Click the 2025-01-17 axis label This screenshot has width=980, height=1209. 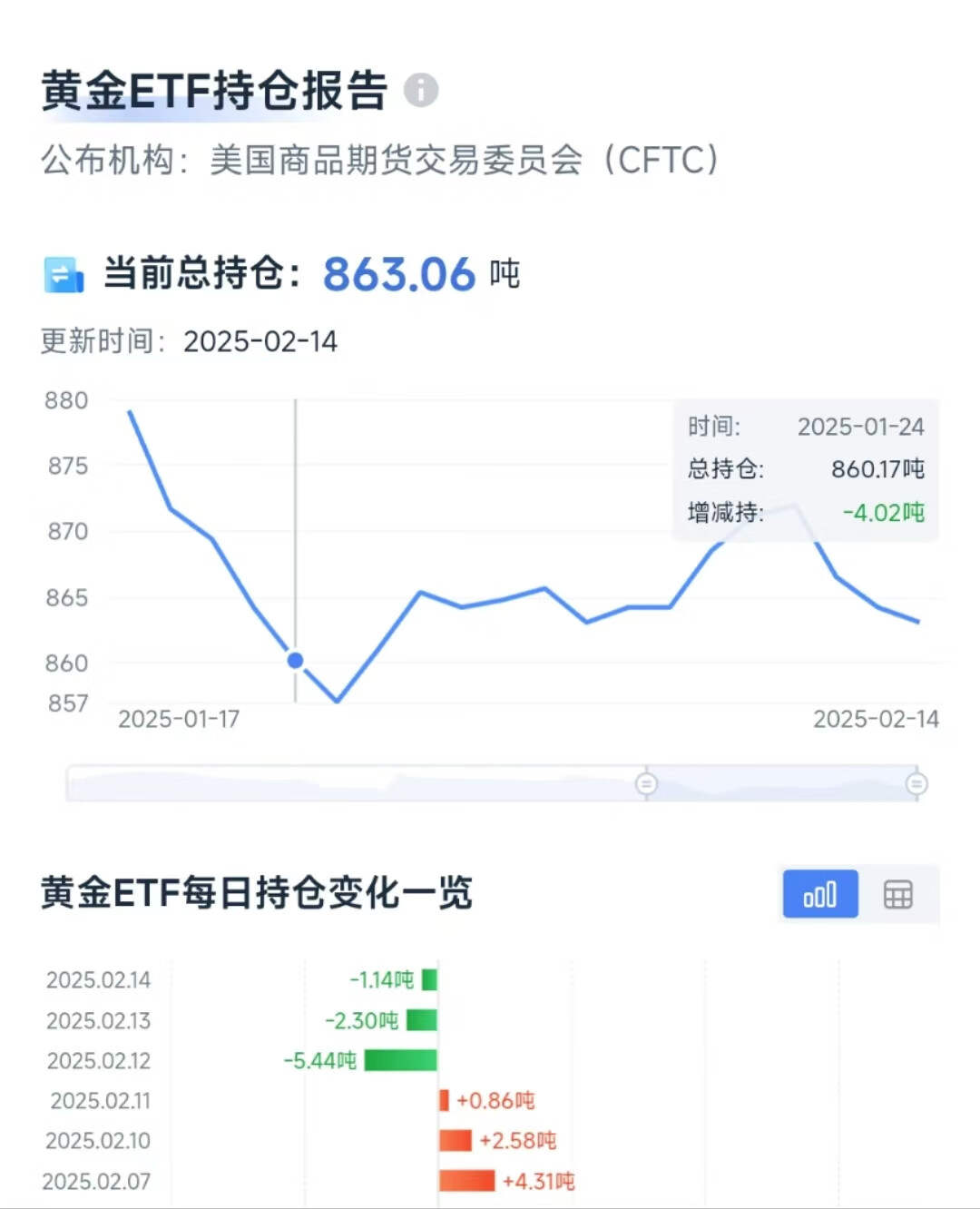click(178, 719)
